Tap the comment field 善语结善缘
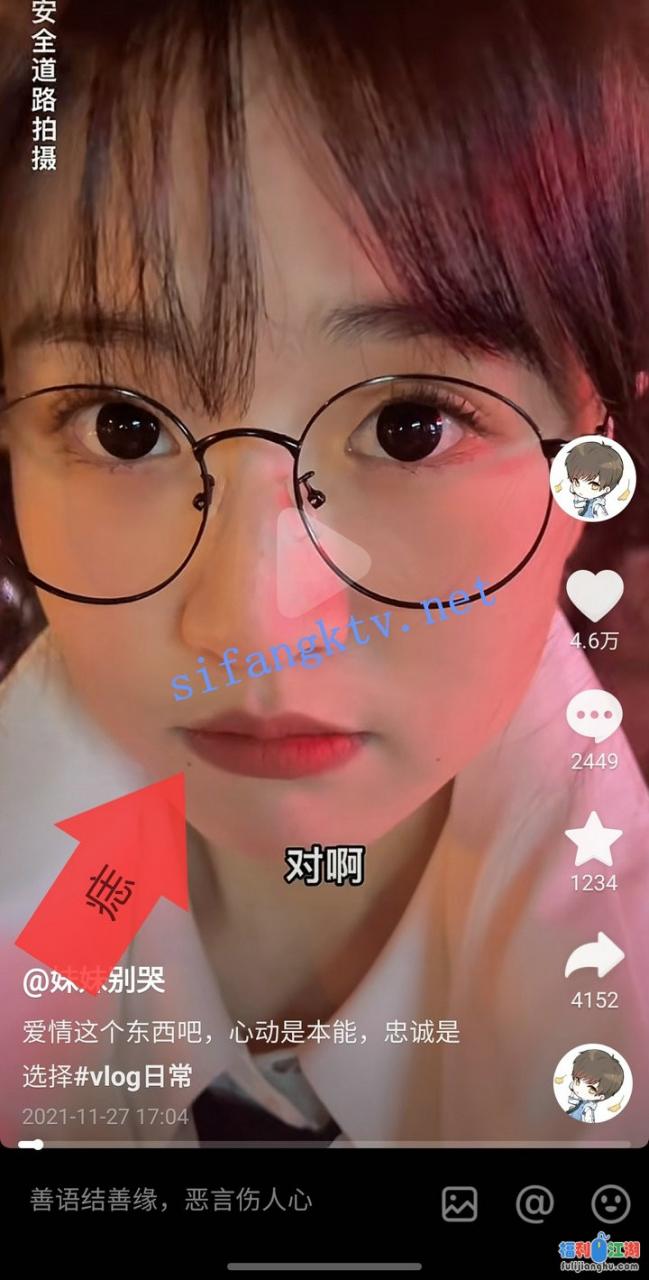Screen dimensions: 649x1280 click(172, 1200)
